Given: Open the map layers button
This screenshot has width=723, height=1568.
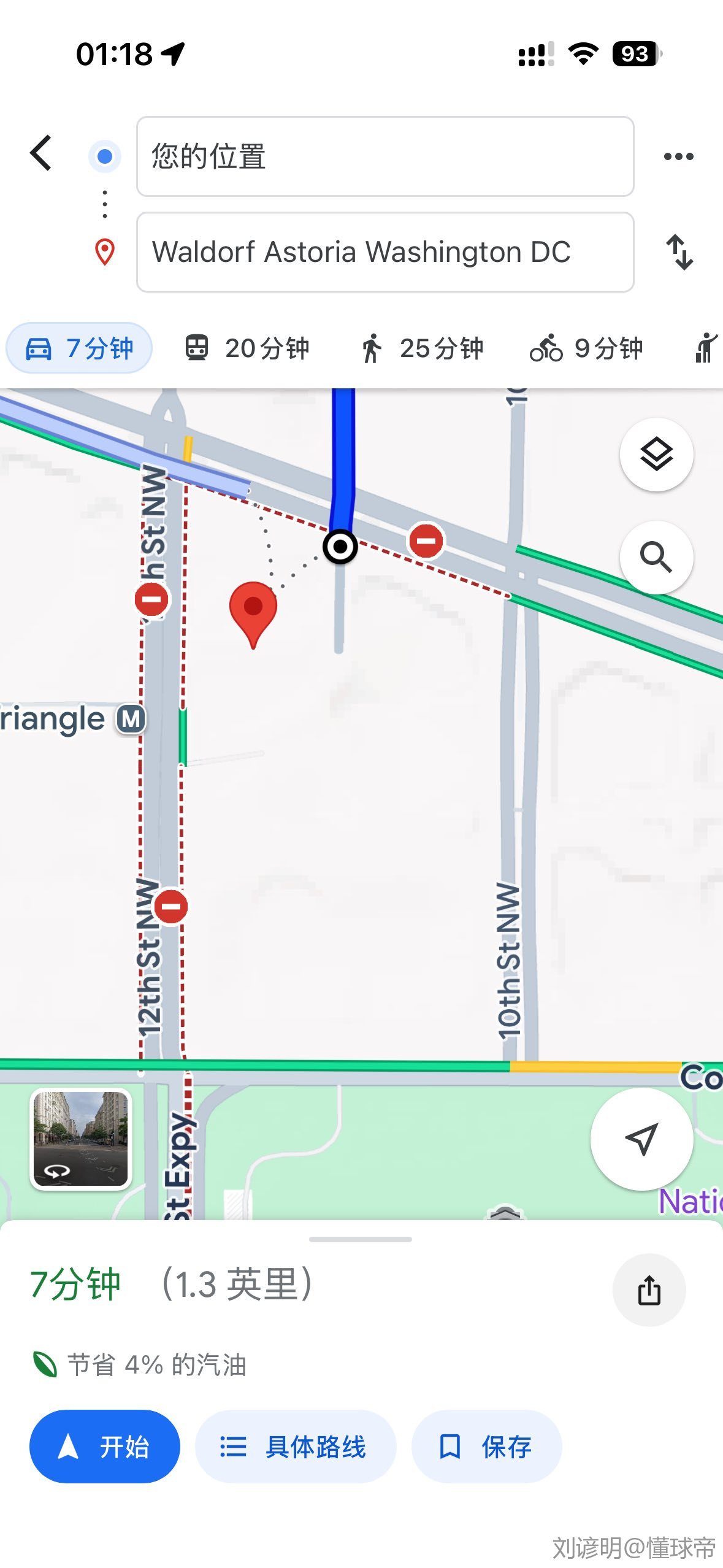Looking at the screenshot, I should pos(656,455).
